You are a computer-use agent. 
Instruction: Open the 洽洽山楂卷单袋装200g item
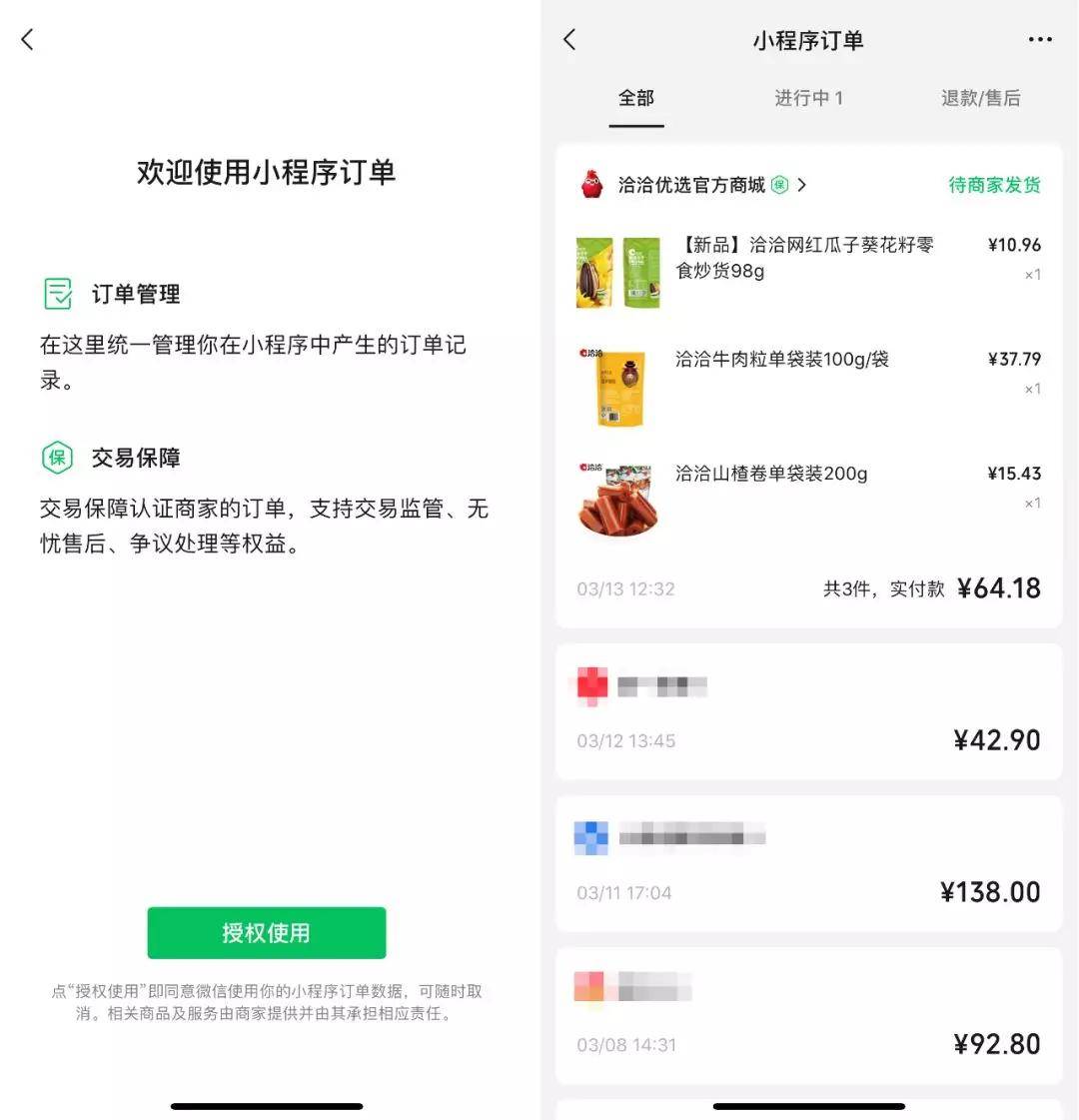pyautogui.click(x=771, y=474)
